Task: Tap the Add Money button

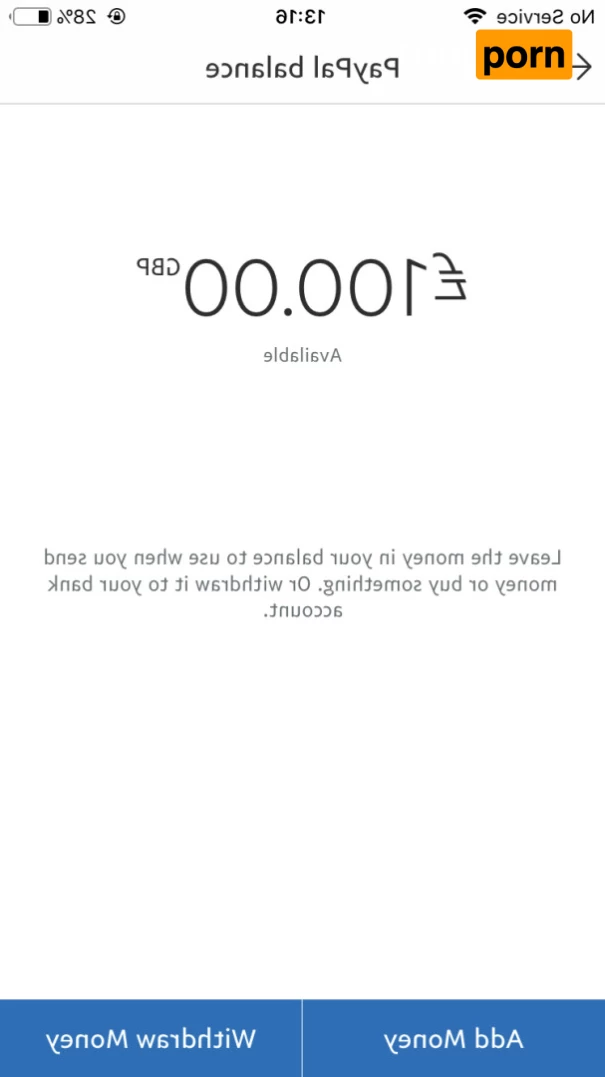Action: [454, 1038]
